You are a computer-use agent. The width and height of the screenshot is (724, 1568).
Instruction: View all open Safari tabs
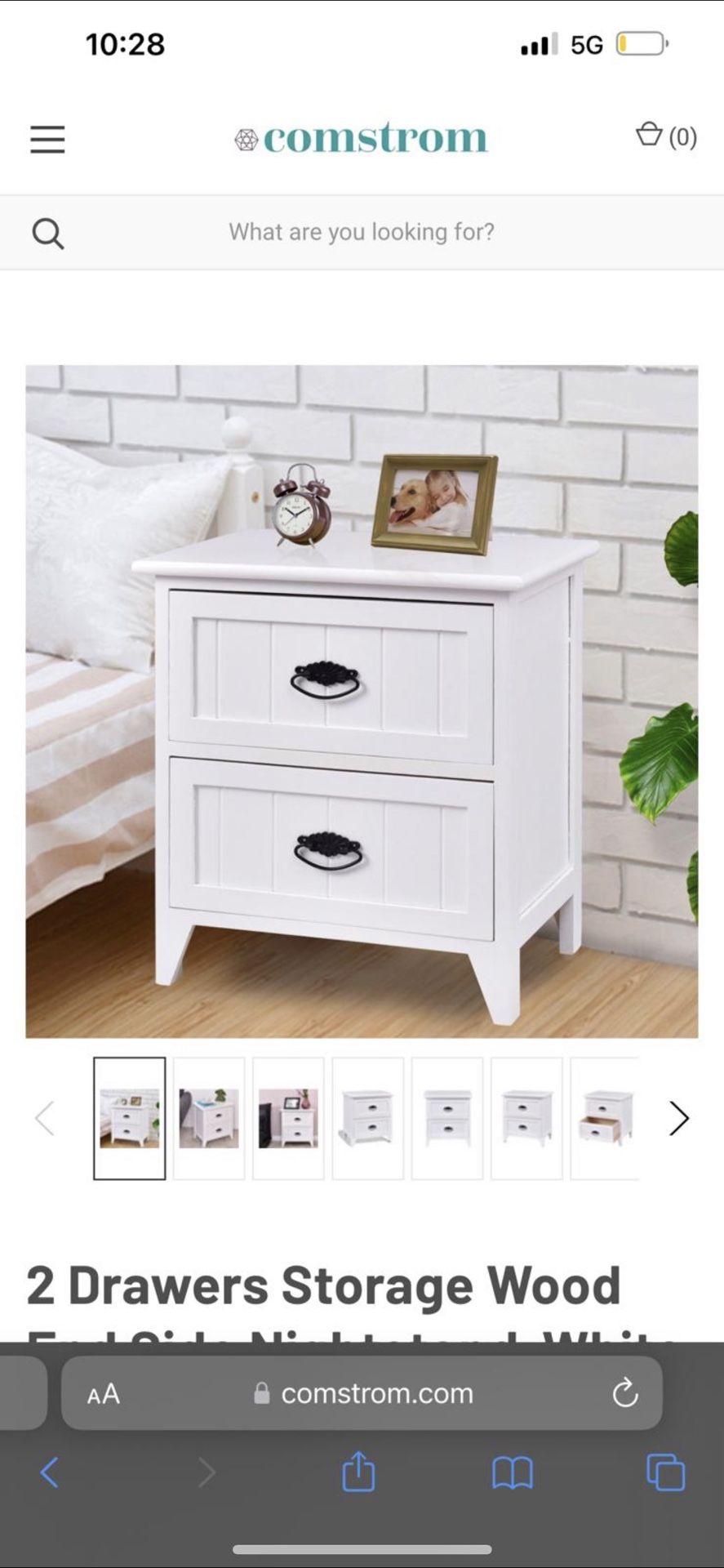(x=665, y=1473)
